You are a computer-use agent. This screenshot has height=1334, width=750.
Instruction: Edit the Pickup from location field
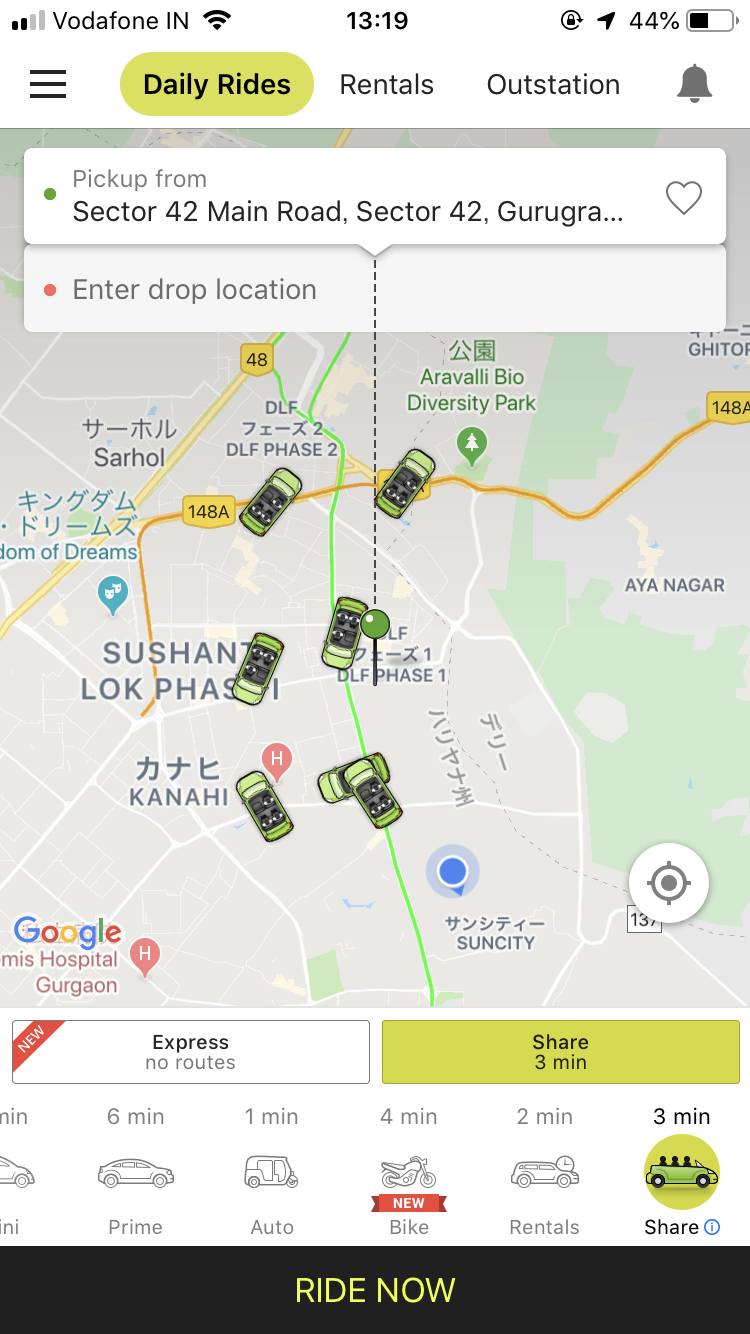[x=347, y=196]
